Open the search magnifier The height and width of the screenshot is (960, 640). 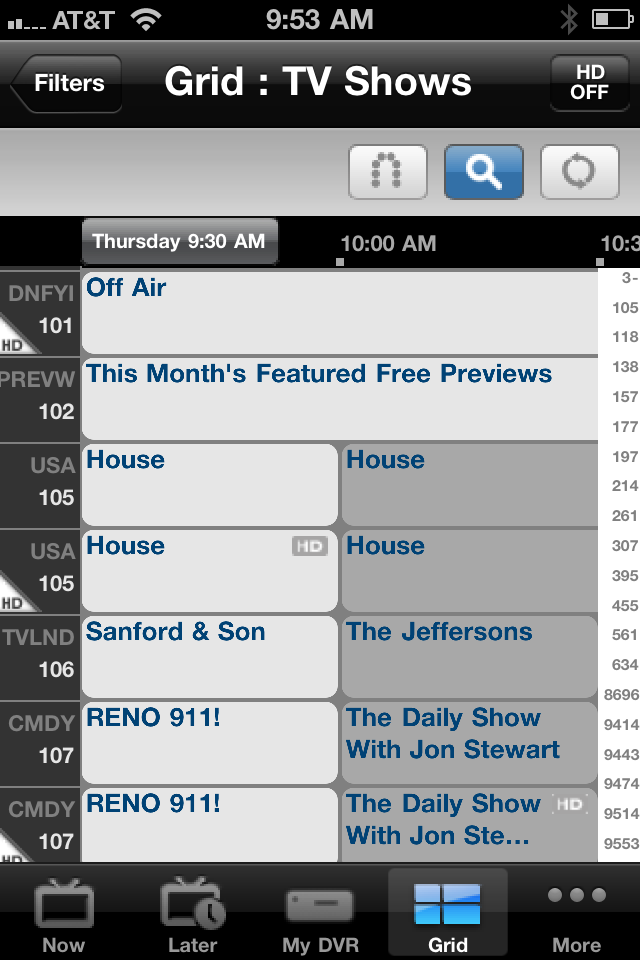(484, 172)
